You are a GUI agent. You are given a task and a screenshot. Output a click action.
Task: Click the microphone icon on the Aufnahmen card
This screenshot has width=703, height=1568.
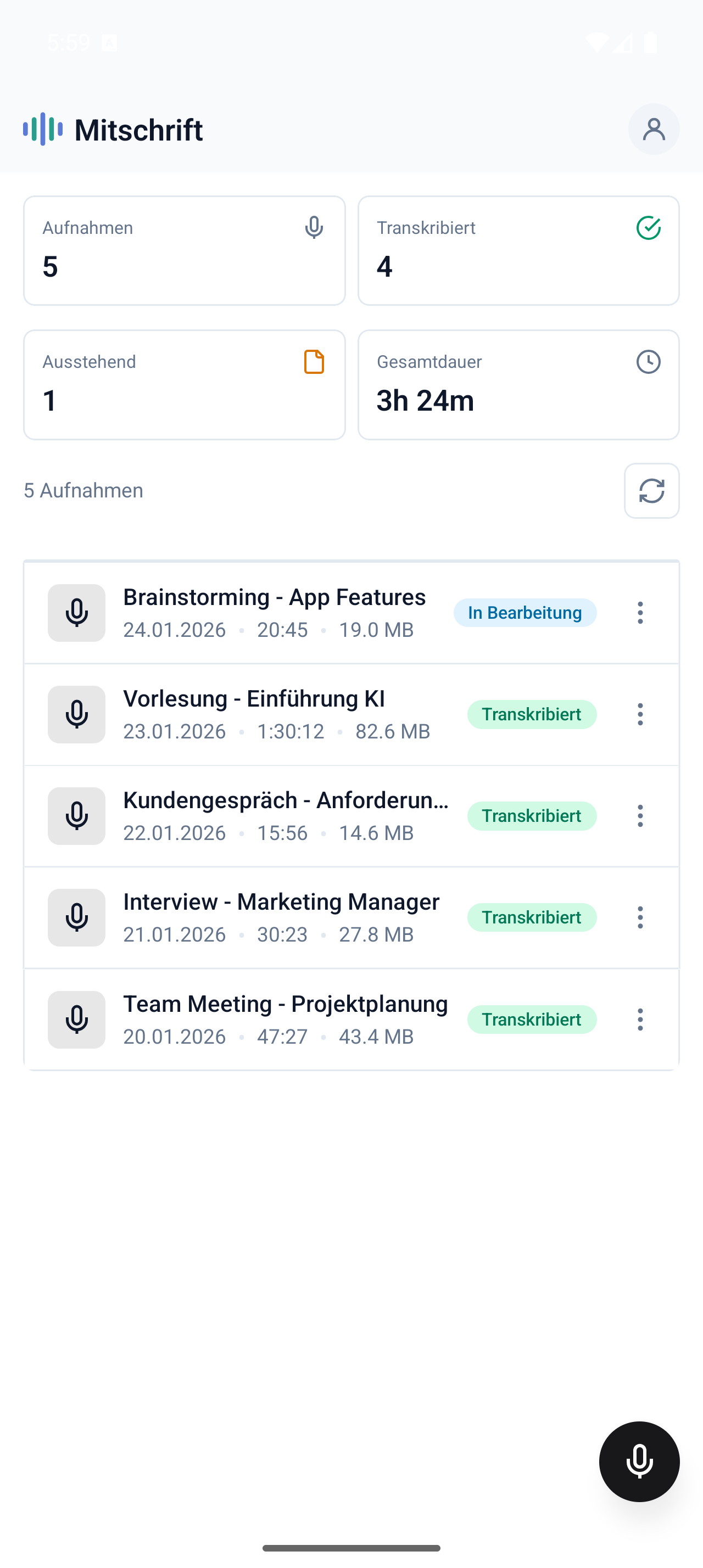pyautogui.click(x=314, y=228)
